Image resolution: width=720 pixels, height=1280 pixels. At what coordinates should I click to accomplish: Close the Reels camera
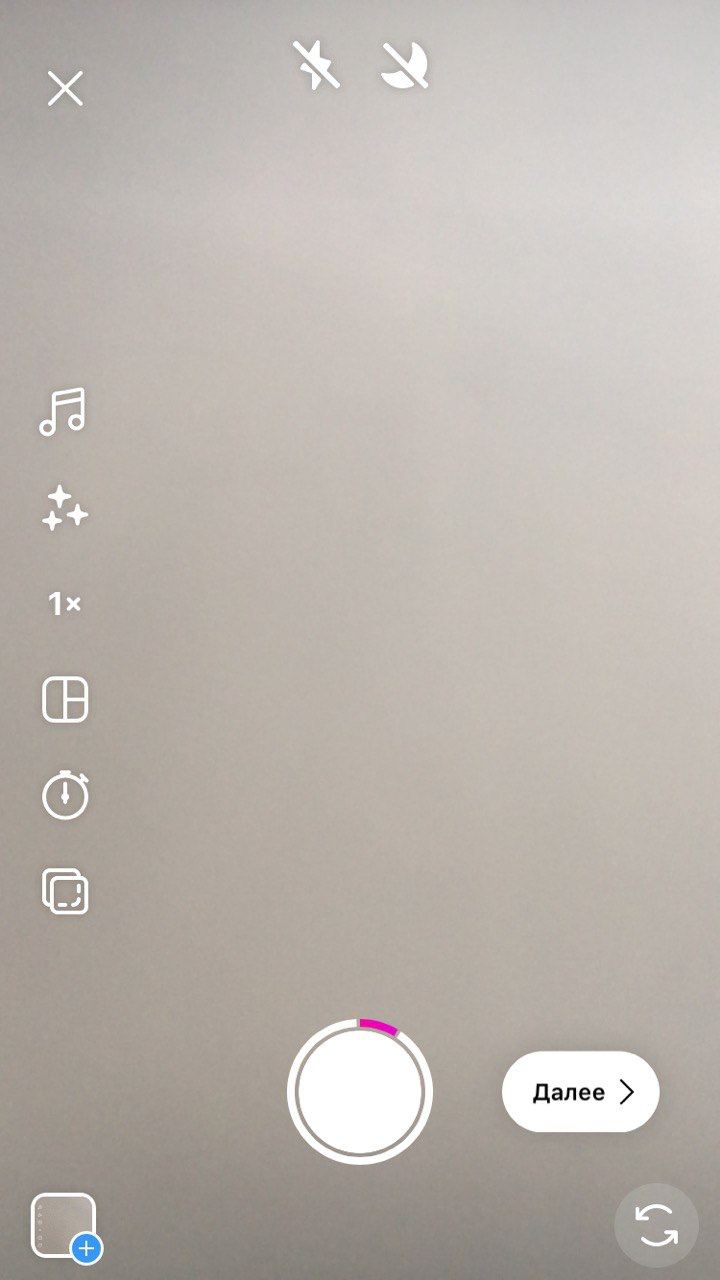coord(65,89)
